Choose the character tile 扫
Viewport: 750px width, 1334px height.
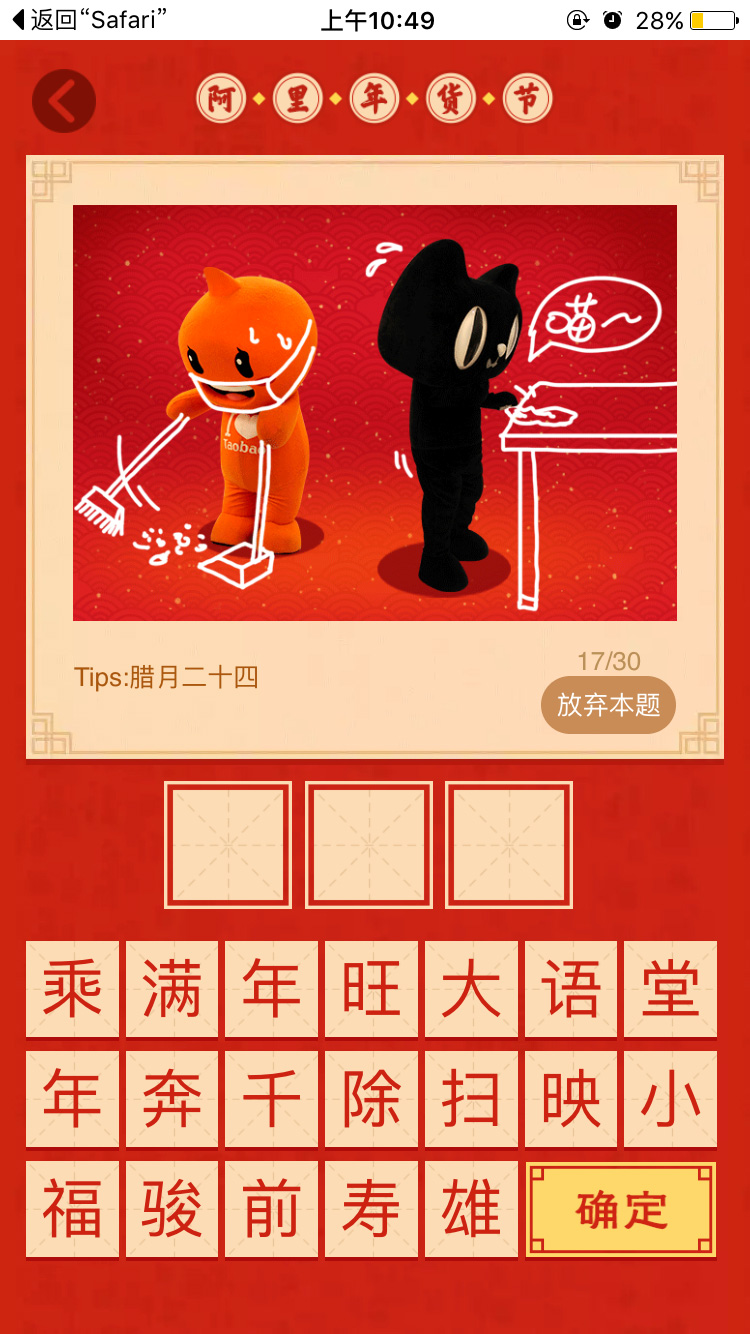pos(471,1099)
